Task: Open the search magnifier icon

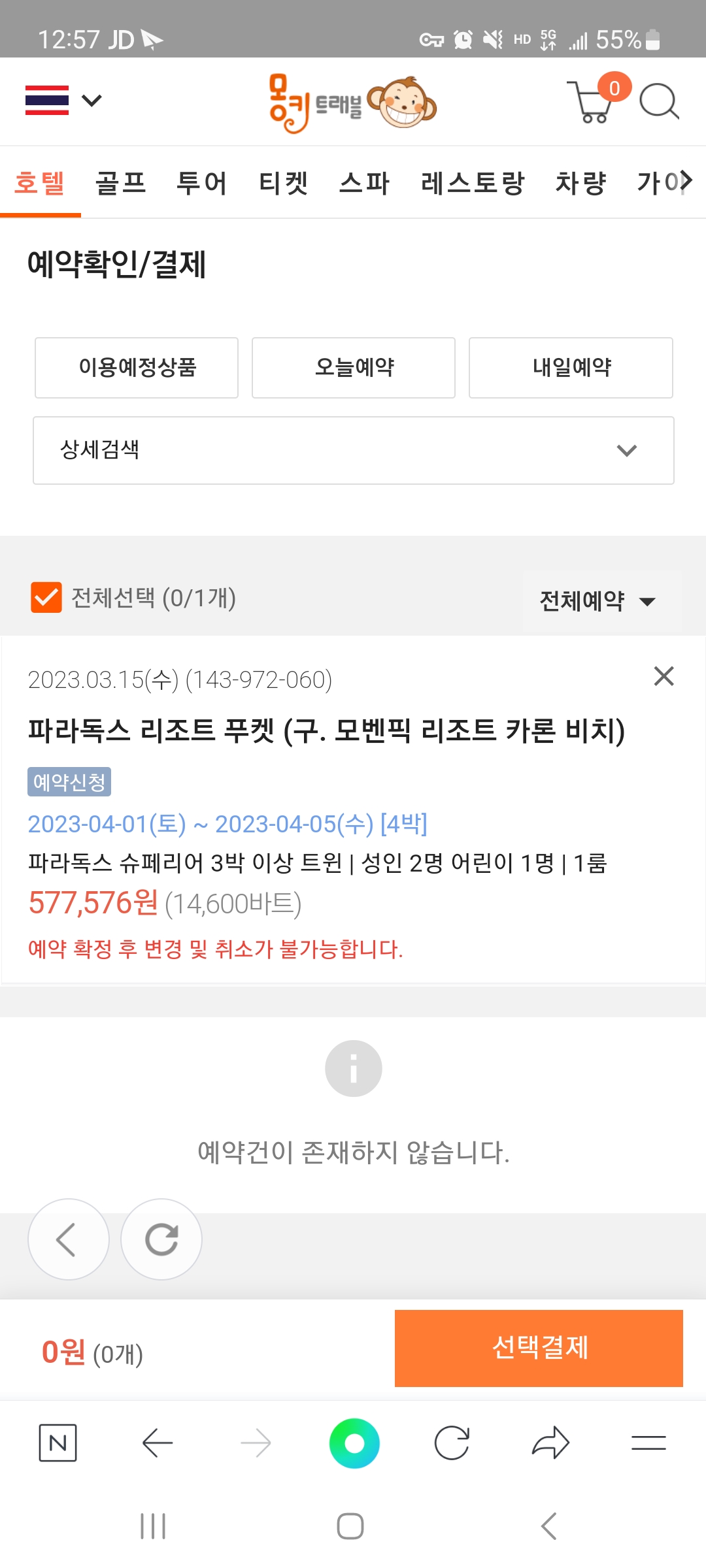Action: [658, 102]
